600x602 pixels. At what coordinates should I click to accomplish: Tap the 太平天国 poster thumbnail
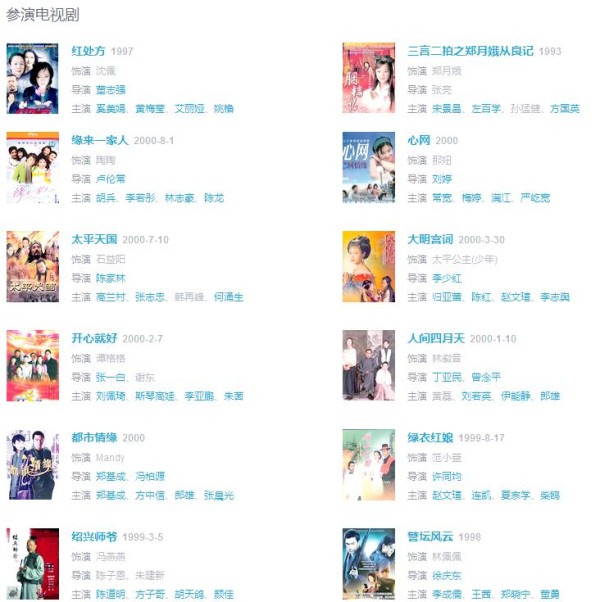(x=32, y=267)
